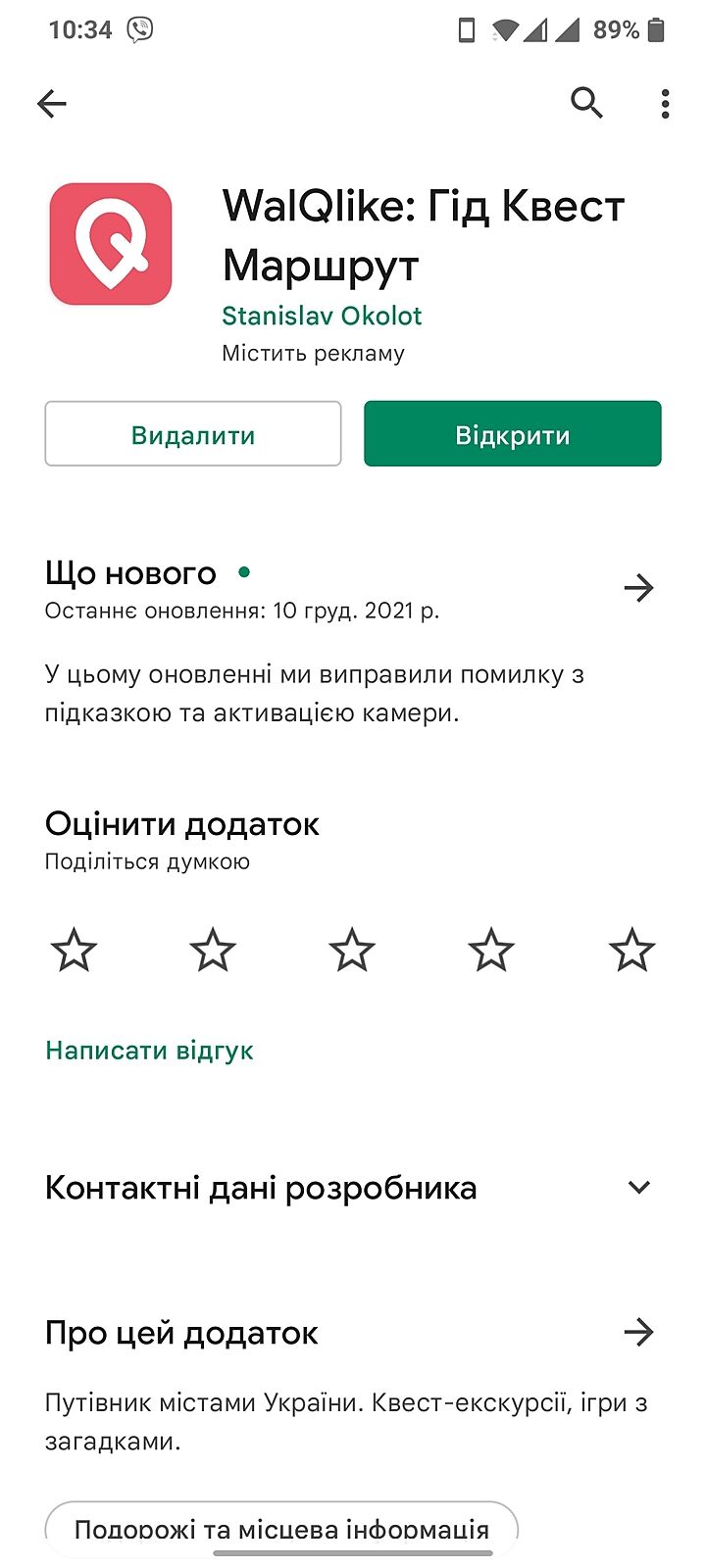Select the Подорожі та місцева інформація chip
Viewport: 706px width, 1568px height.
coord(281,1527)
